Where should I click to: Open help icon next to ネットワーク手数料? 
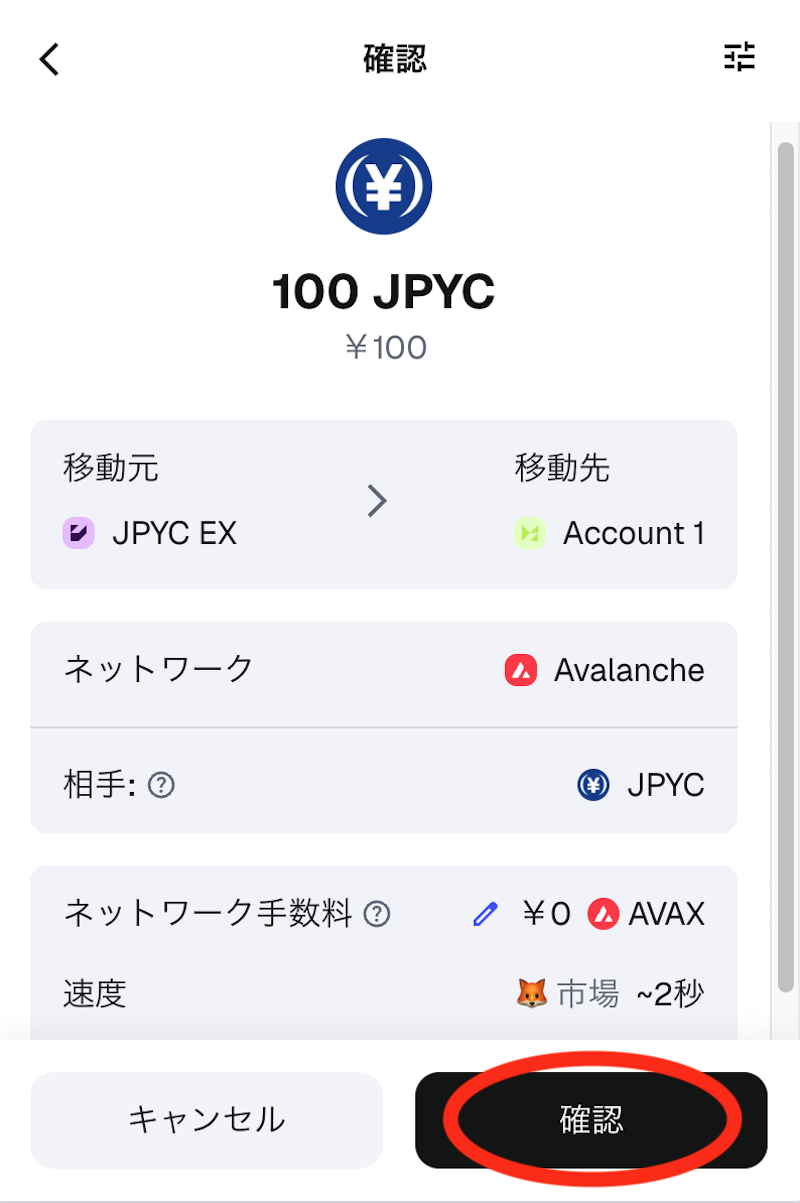376,913
